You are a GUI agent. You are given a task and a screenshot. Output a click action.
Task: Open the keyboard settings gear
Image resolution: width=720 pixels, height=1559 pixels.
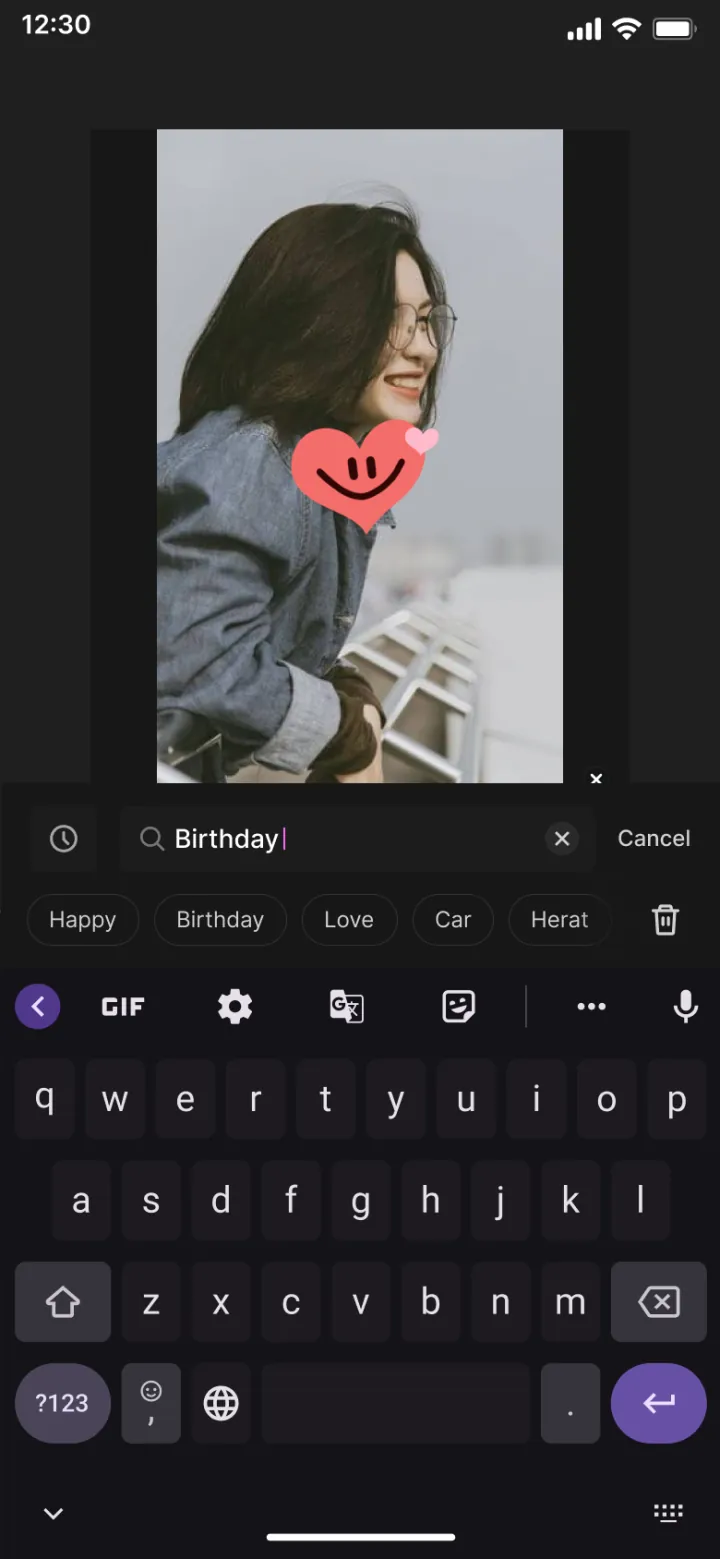pos(235,1007)
